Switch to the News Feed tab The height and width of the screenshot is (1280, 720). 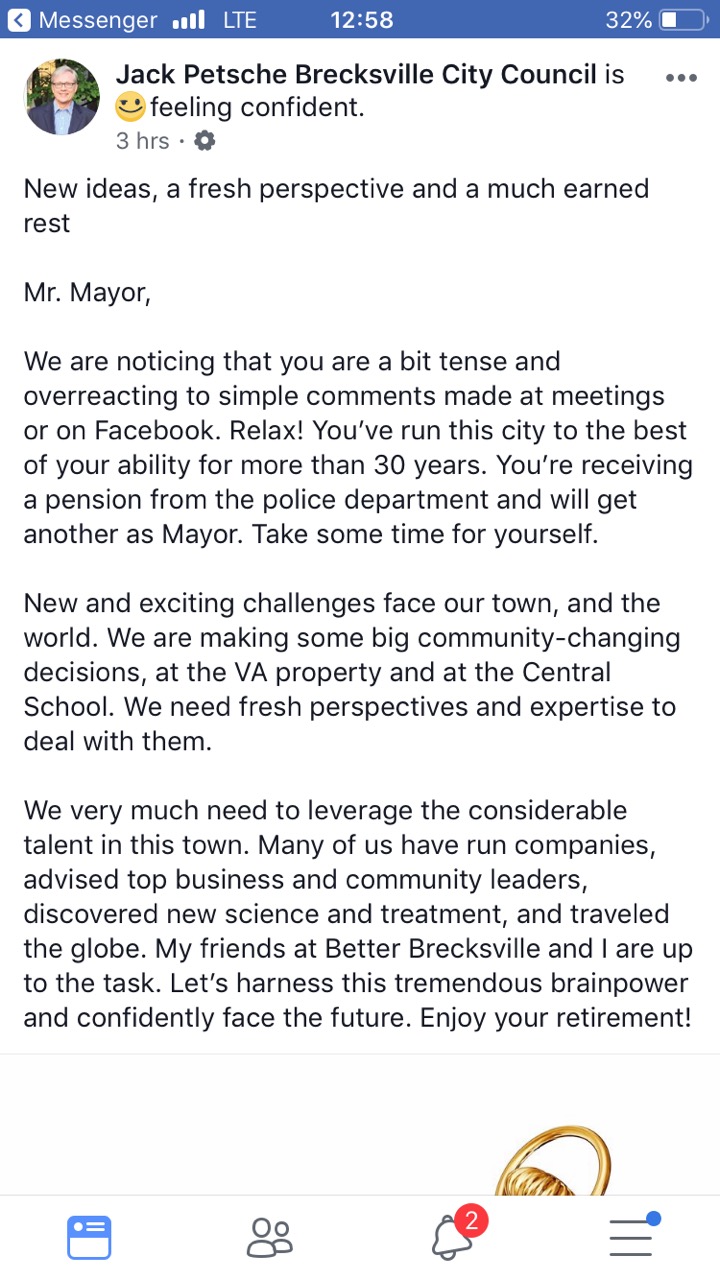[89, 1237]
